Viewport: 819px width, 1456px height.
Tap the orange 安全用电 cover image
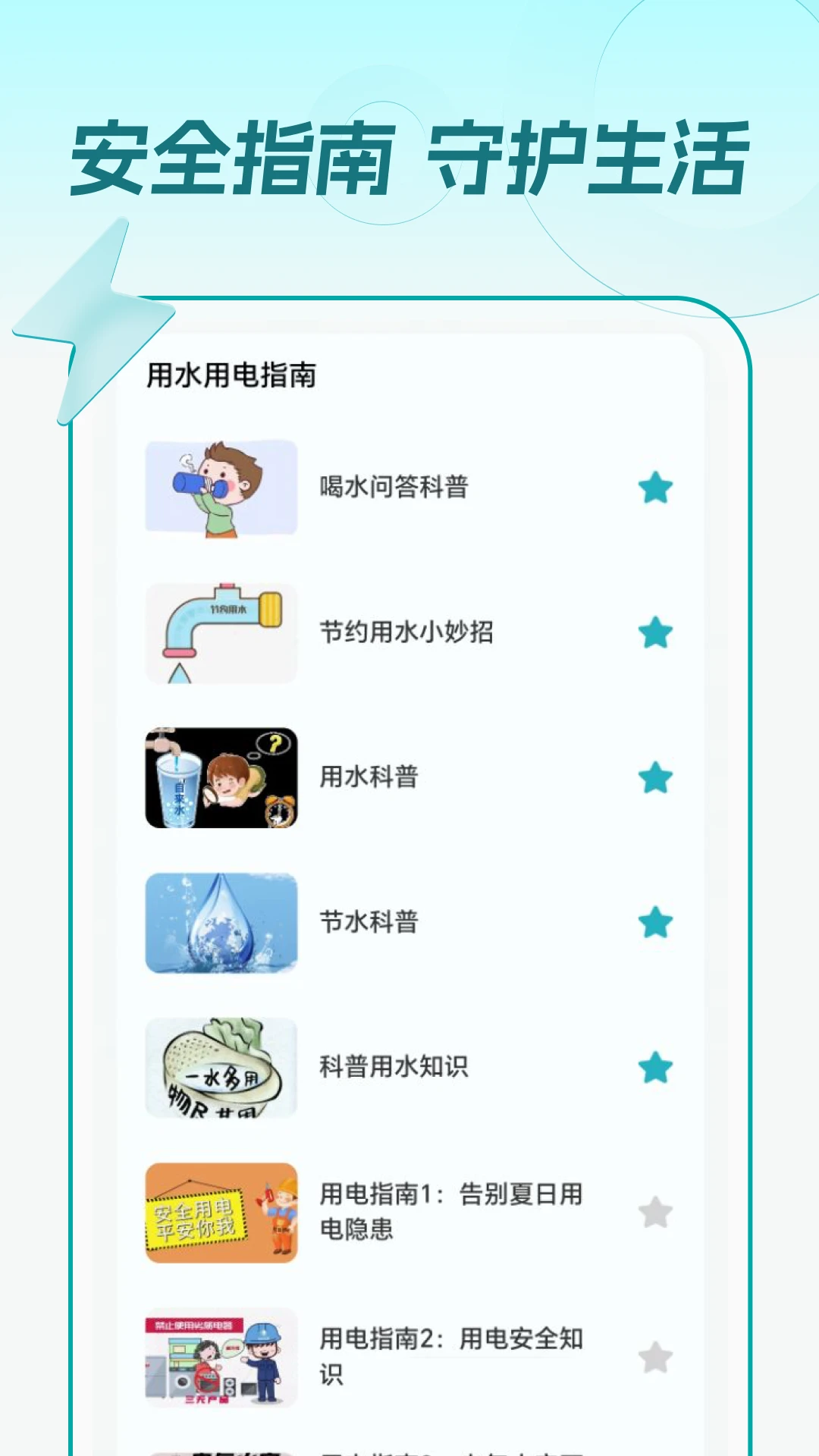[x=220, y=1211]
